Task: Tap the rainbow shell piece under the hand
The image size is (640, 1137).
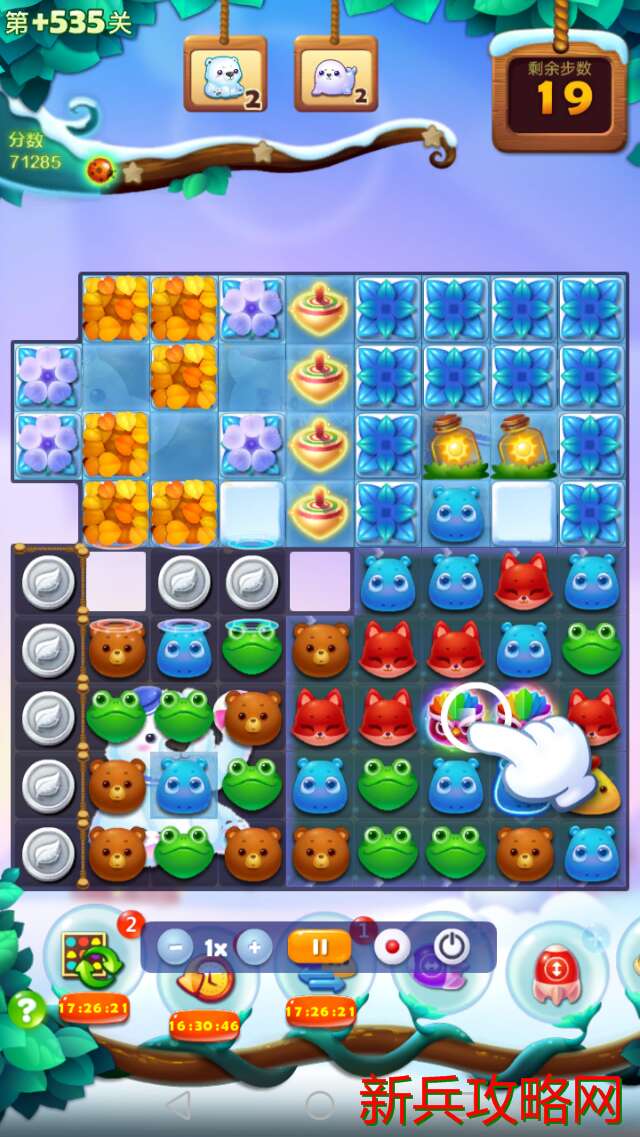Action: 458,712
